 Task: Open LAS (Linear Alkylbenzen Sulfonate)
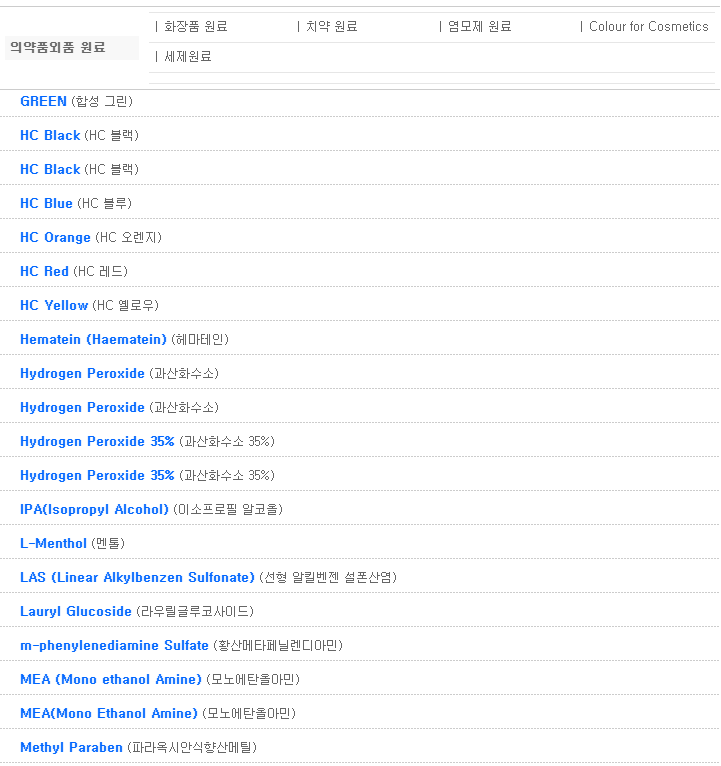click(137, 577)
